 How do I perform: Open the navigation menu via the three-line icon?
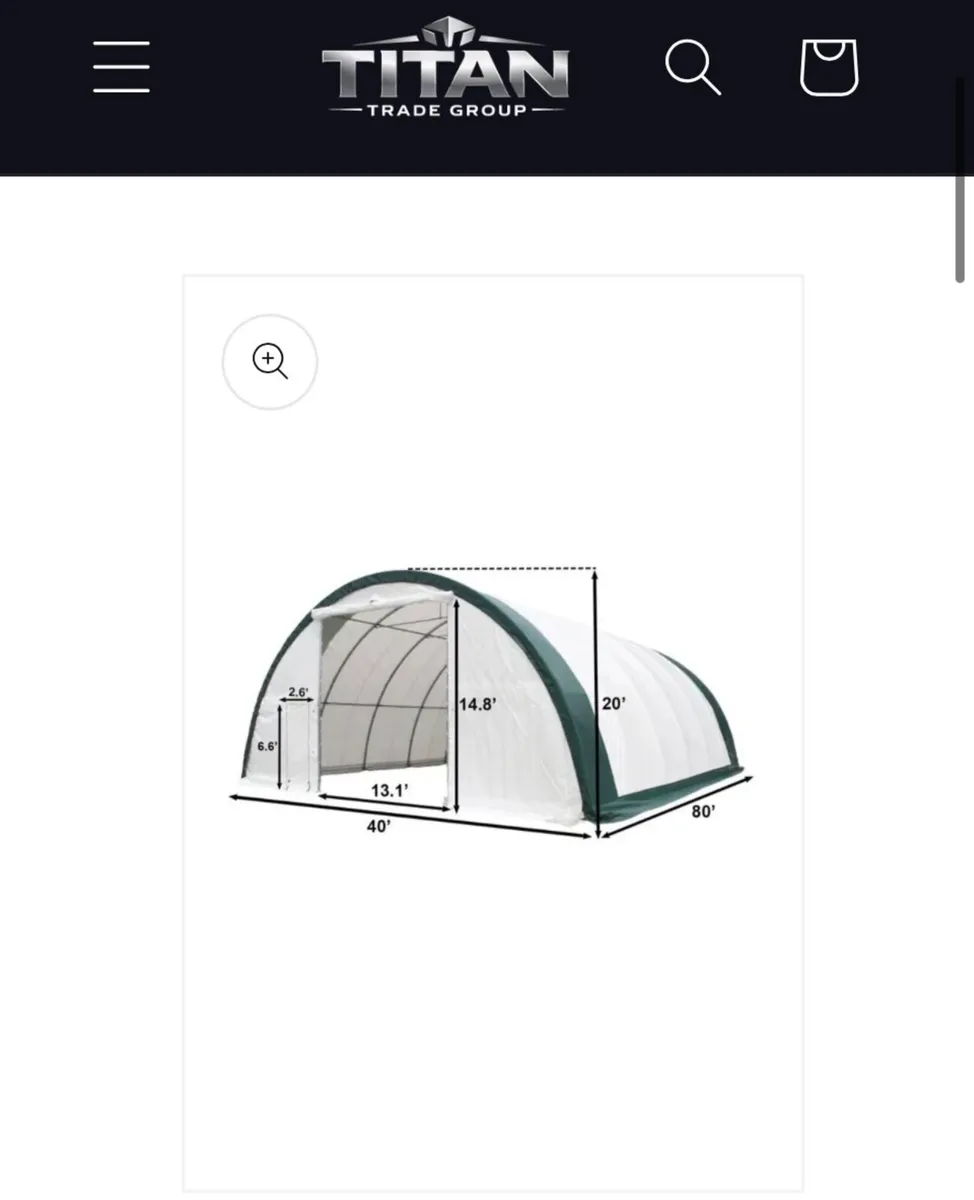click(x=120, y=66)
